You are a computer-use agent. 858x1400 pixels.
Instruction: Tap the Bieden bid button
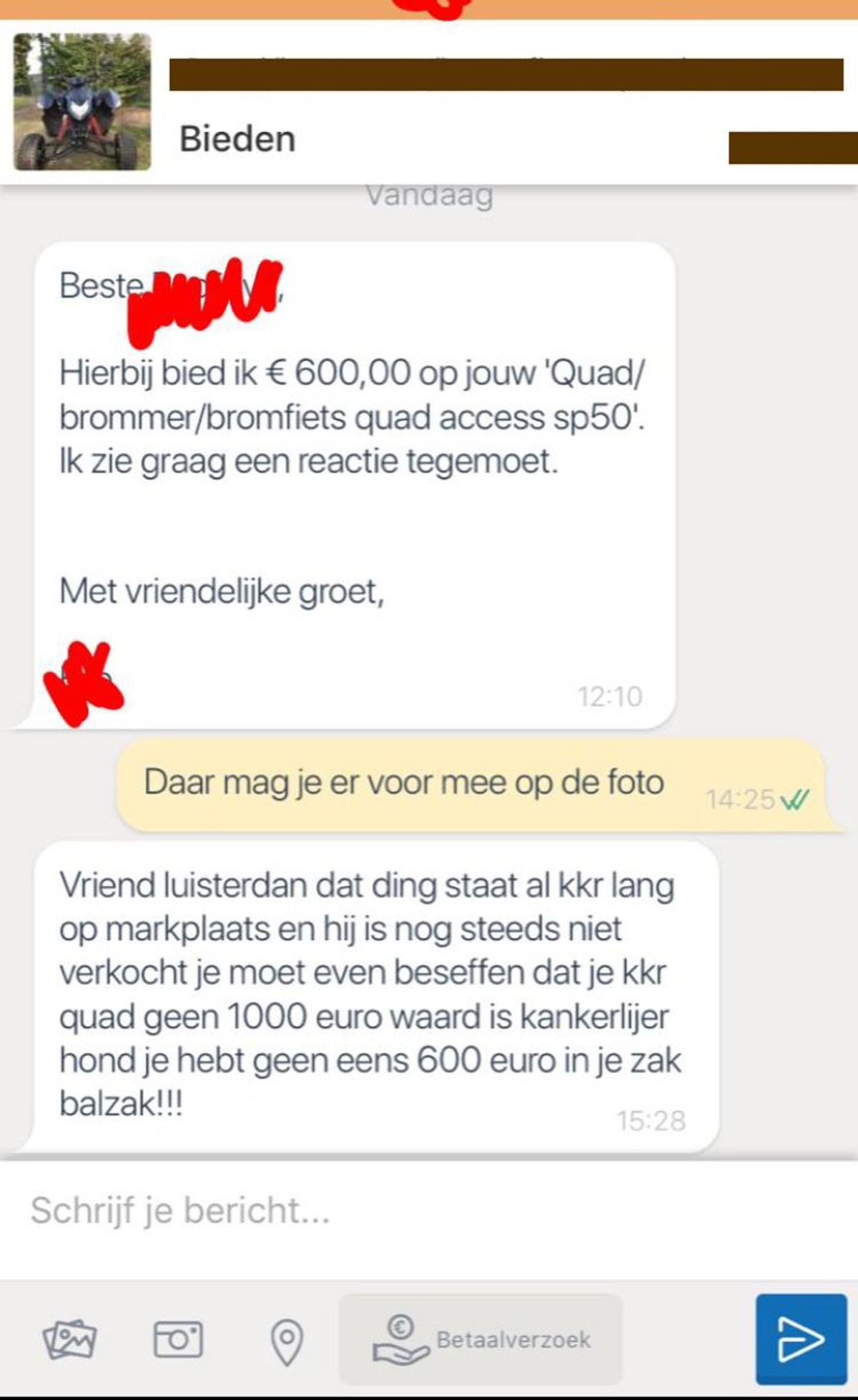pos(237,139)
